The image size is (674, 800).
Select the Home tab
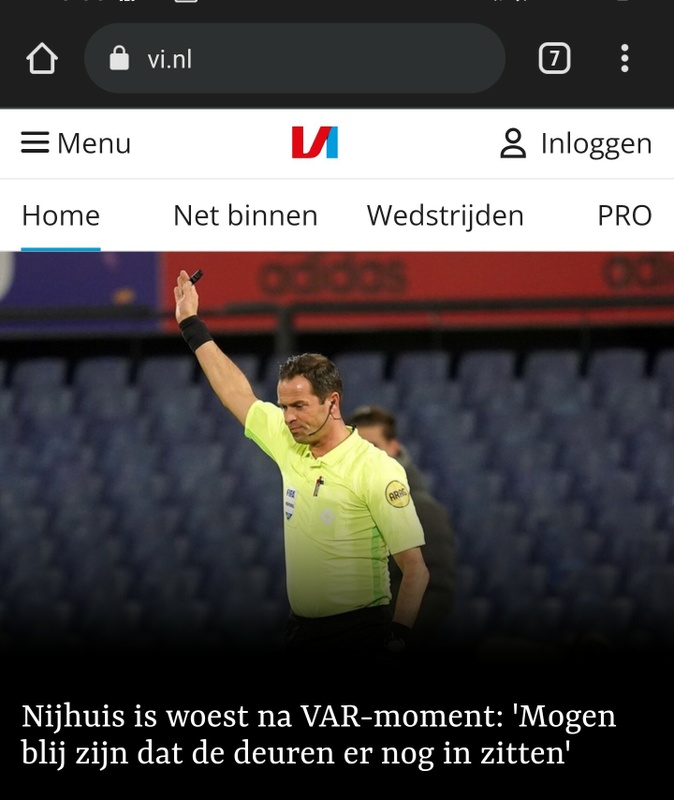[61, 216]
